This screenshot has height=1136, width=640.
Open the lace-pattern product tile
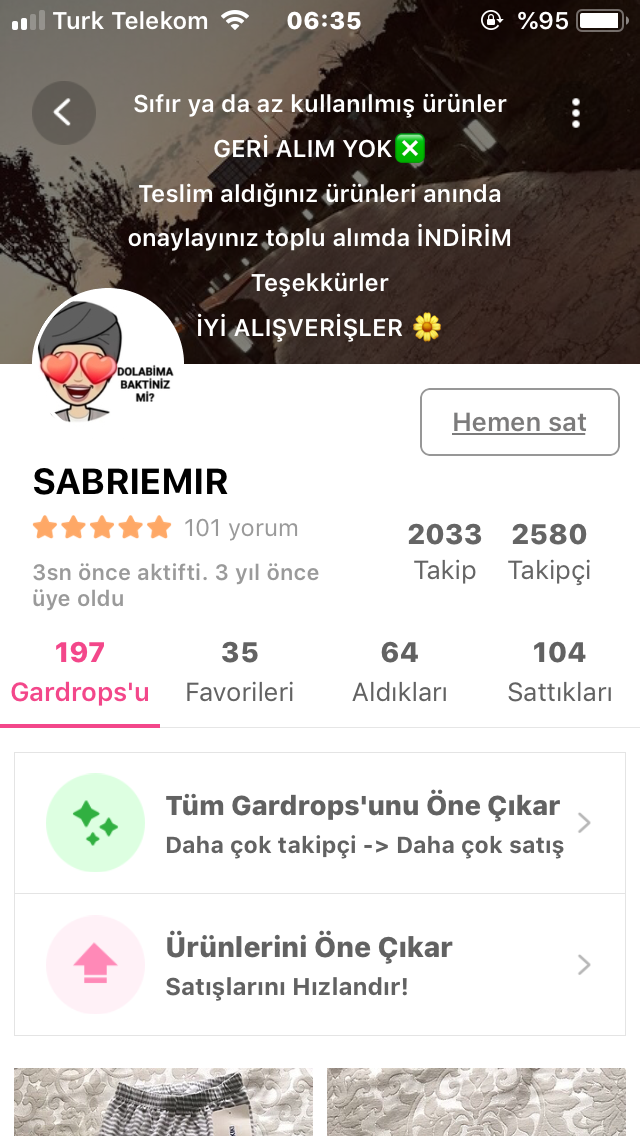[x=476, y=1102]
